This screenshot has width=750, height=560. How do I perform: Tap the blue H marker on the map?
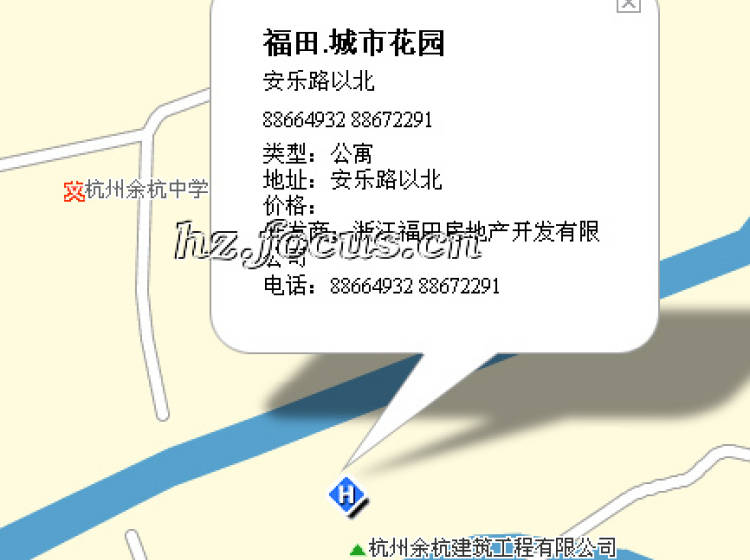[347, 493]
